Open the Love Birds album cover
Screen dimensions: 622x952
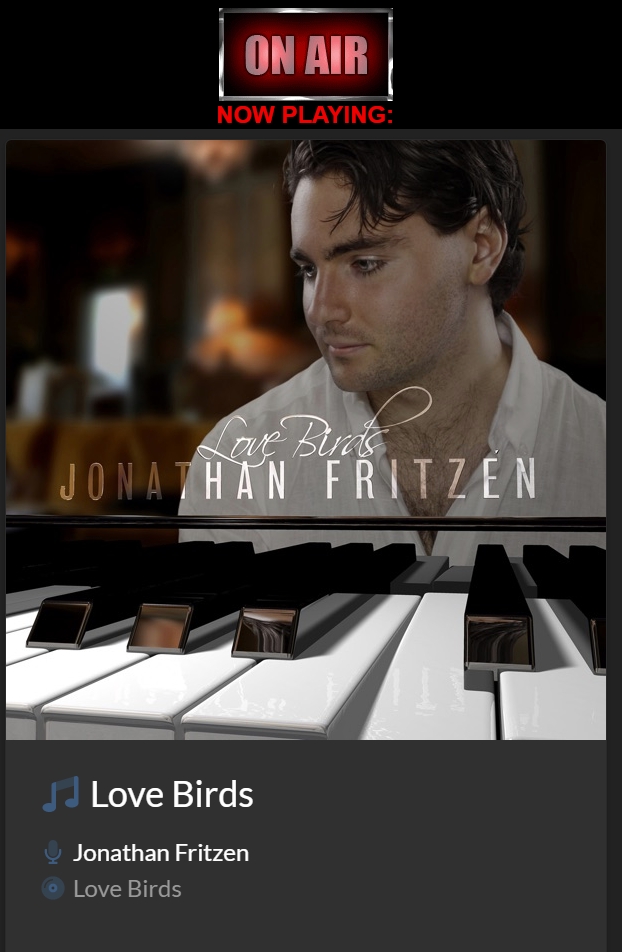306,440
